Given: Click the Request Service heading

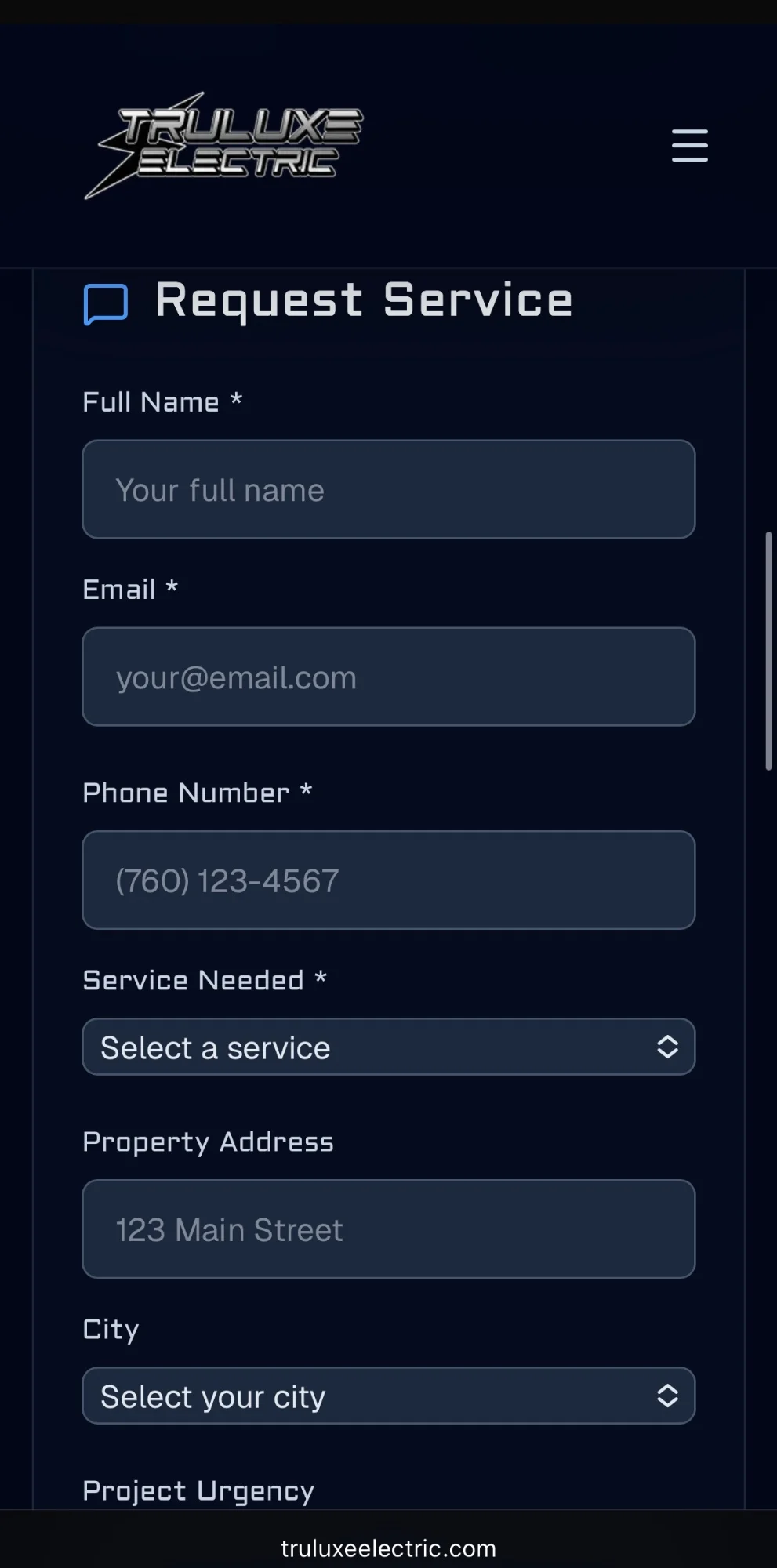Looking at the screenshot, I should coord(363,300).
